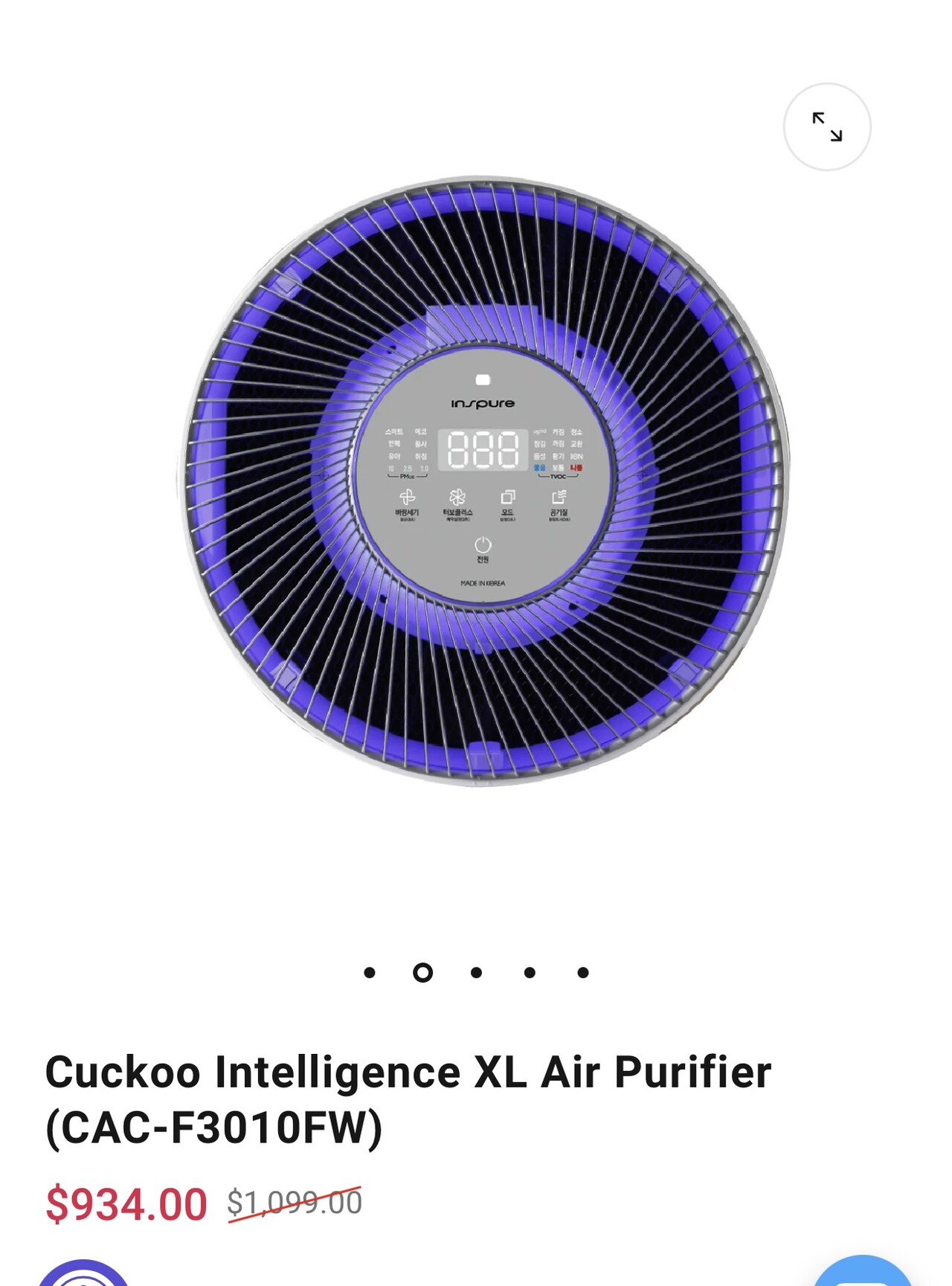Tap the purple round floating button

[83, 1275]
